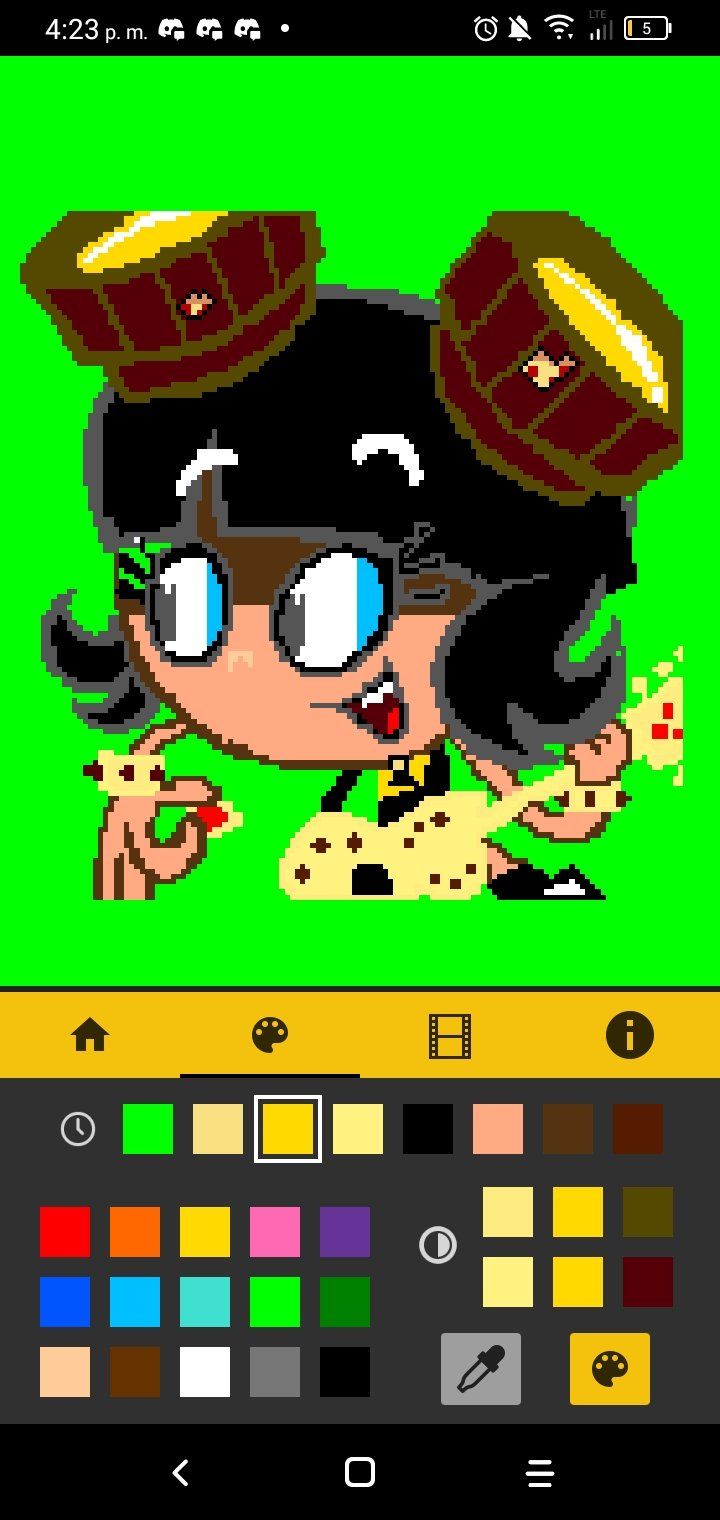Choose the orange color swatch
Viewport: 720px width, 1520px height.
(135, 1232)
